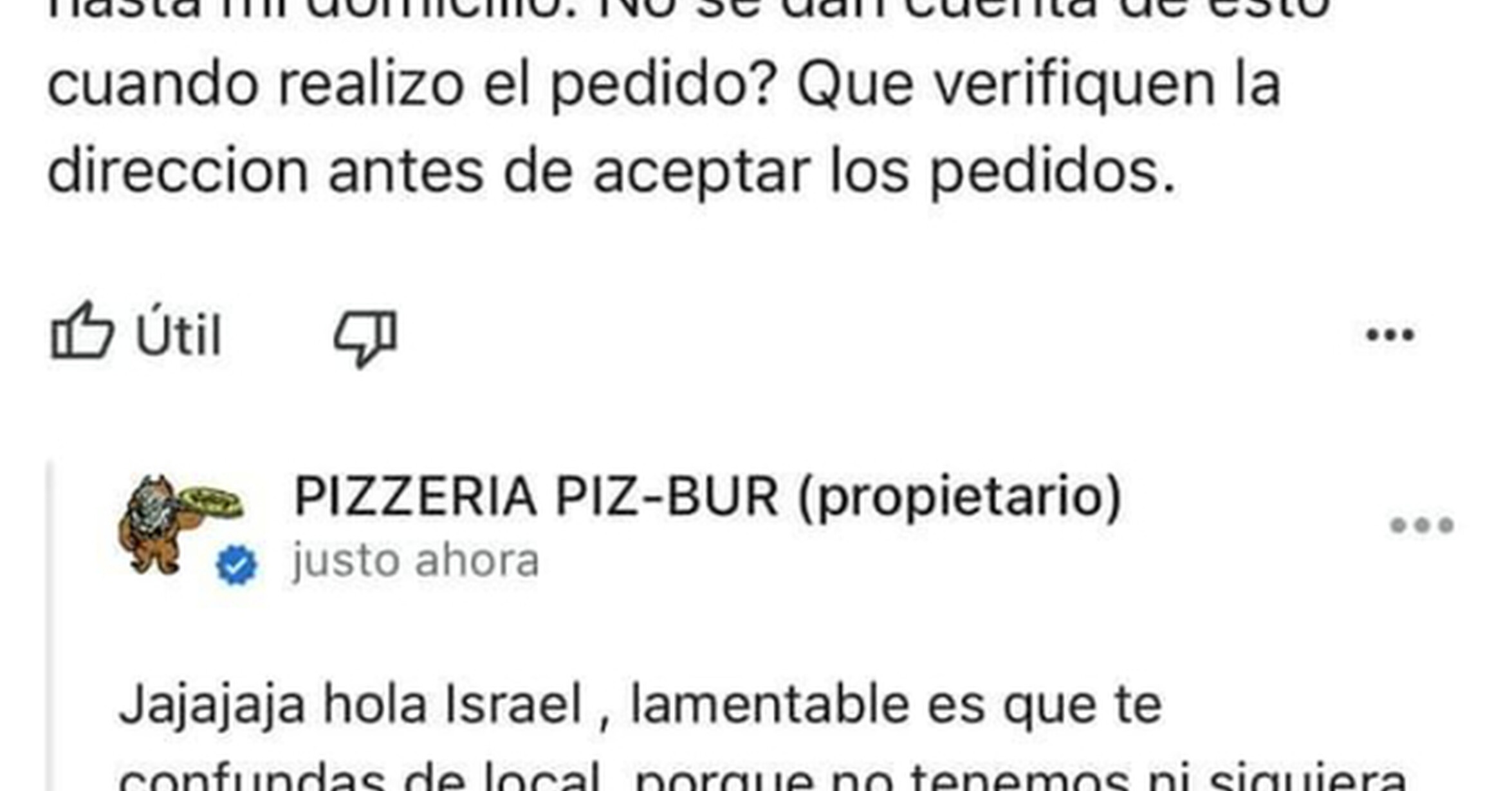Open the review's three-dot options menu
This screenshot has width=1512, height=791.
click(1390, 334)
